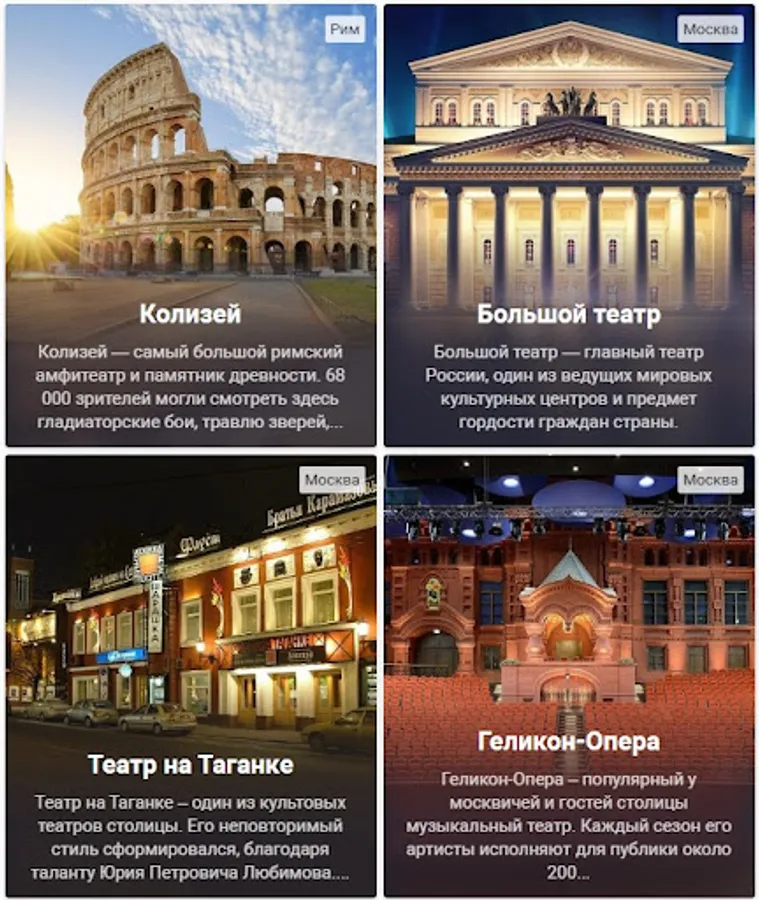Open the Большой театр card
Screen dimensions: 759x900
(x=569, y=226)
